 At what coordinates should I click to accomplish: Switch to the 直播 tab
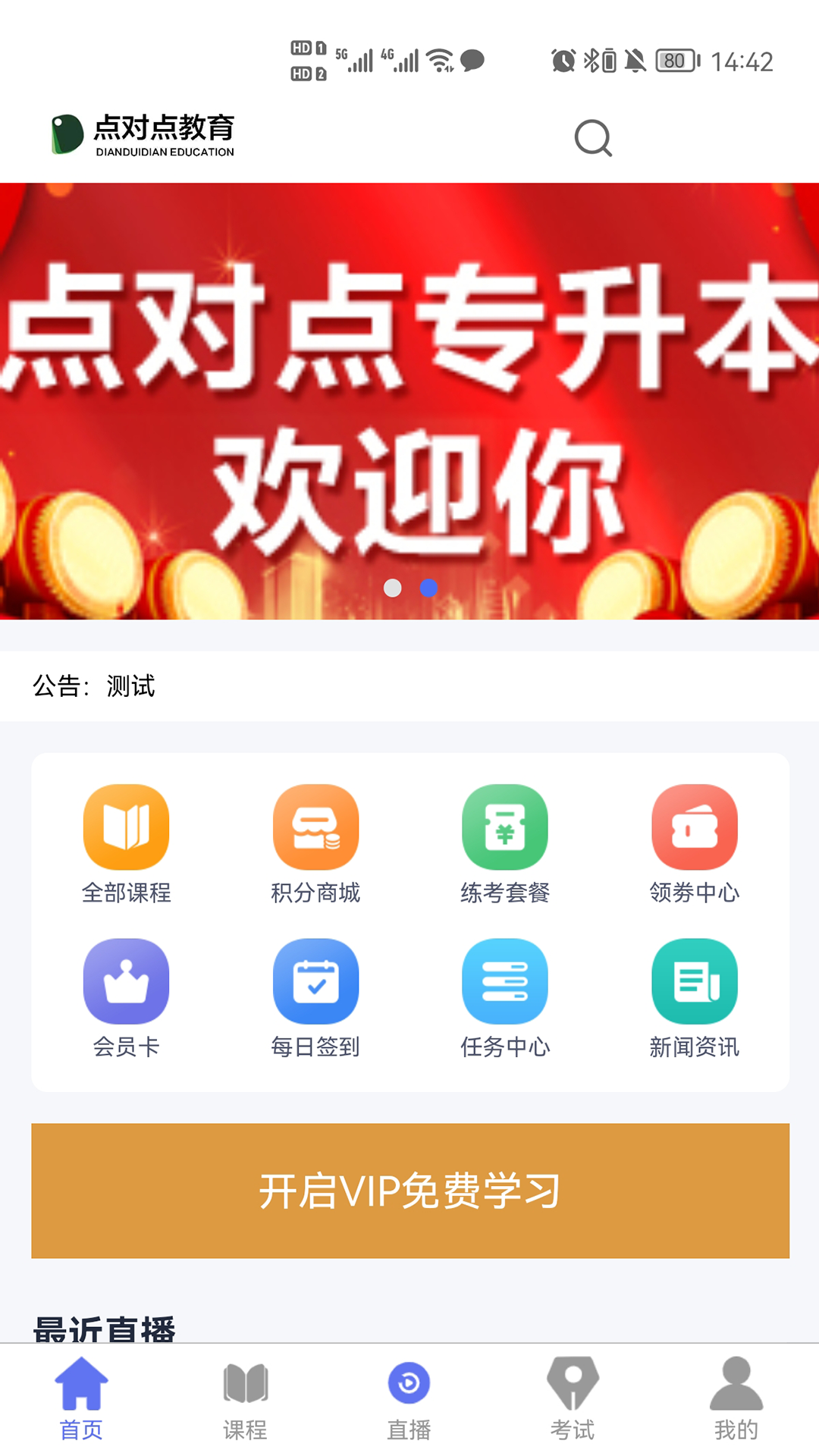tap(409, 1399)
